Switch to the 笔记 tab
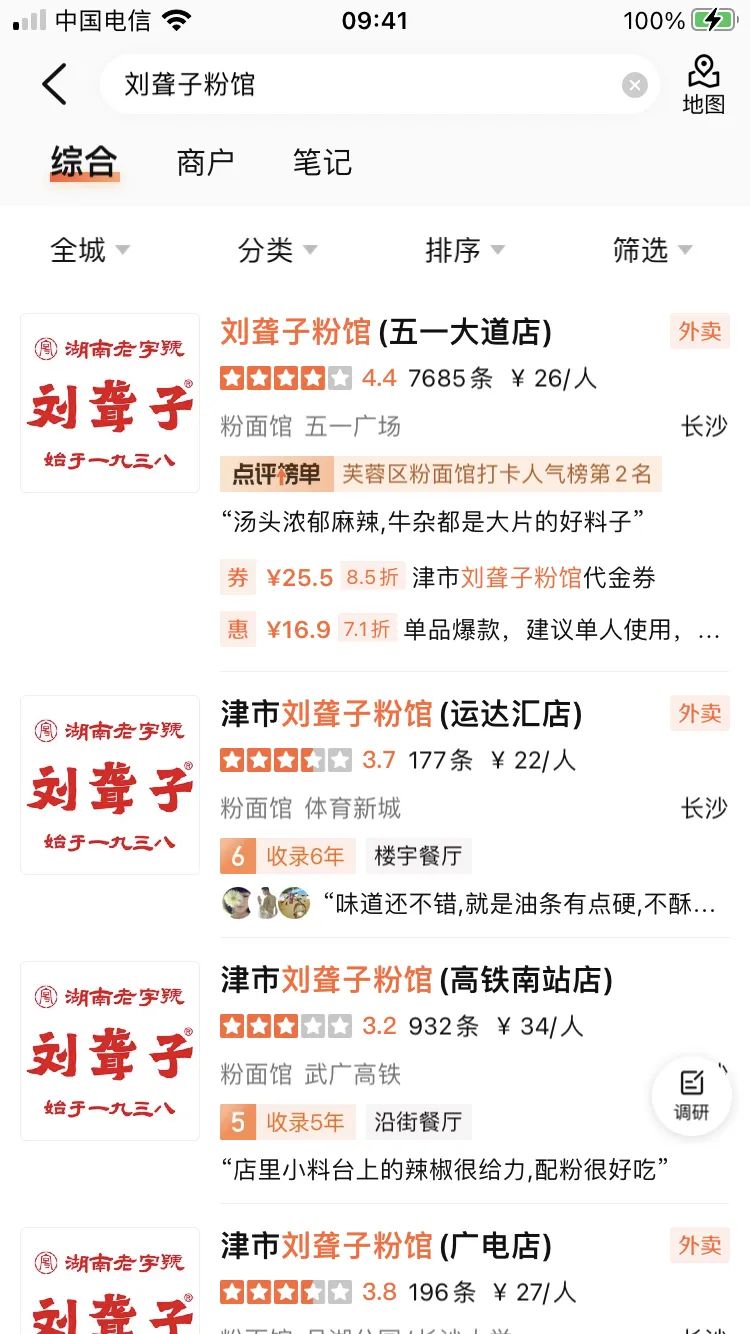The image size is (750, 1334). [322, 163]
